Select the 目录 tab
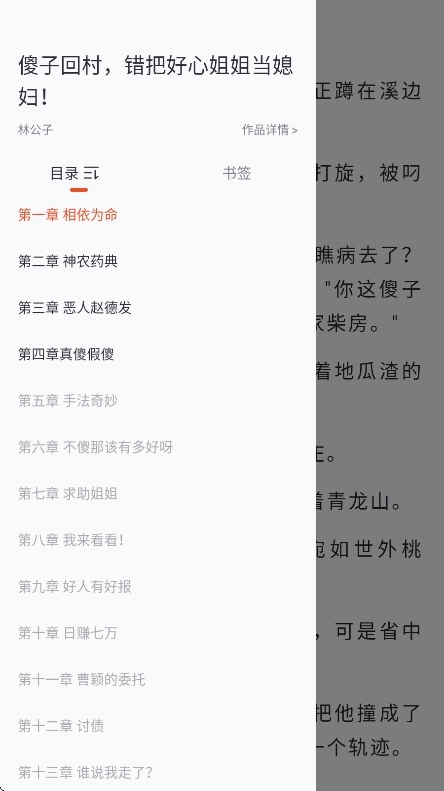 point(65,174)
